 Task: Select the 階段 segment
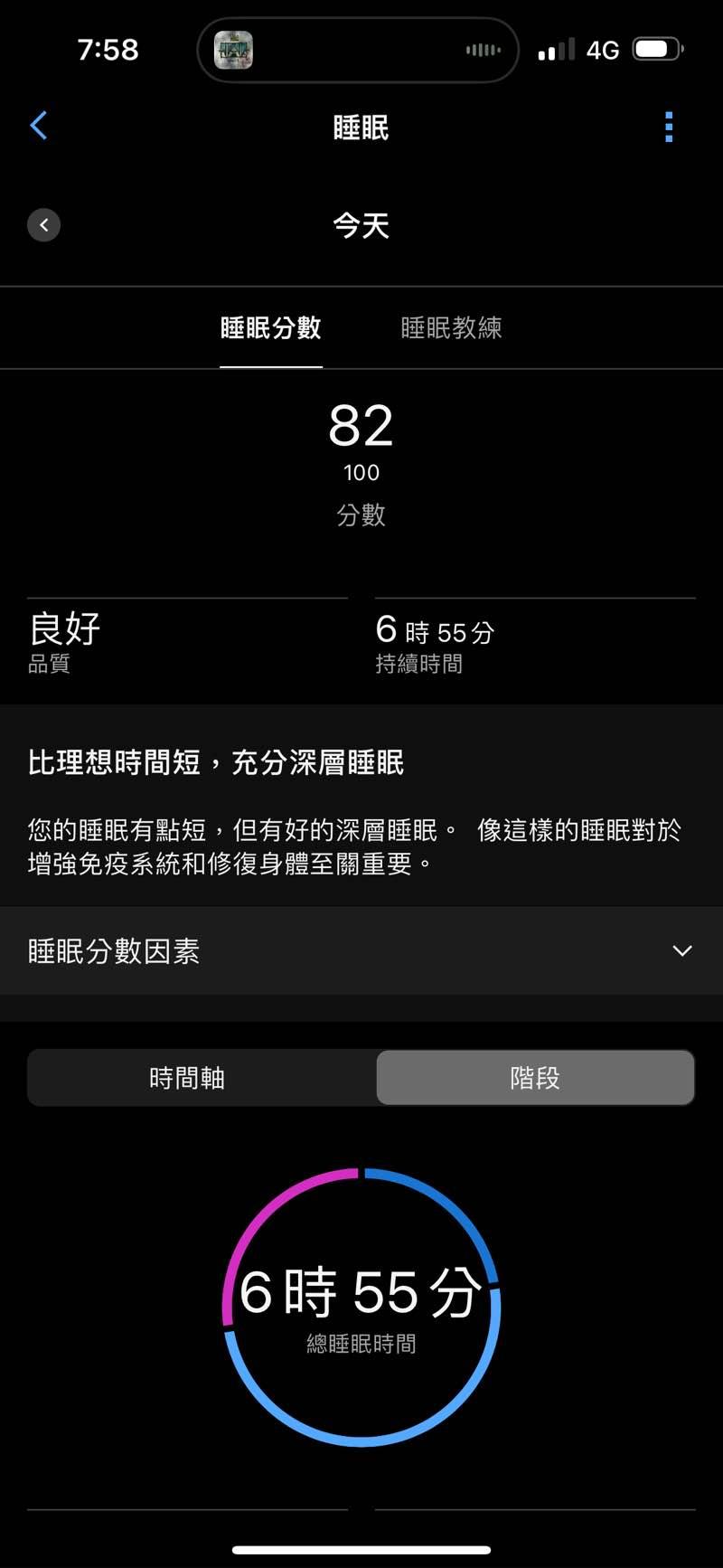pos(535,1077)
